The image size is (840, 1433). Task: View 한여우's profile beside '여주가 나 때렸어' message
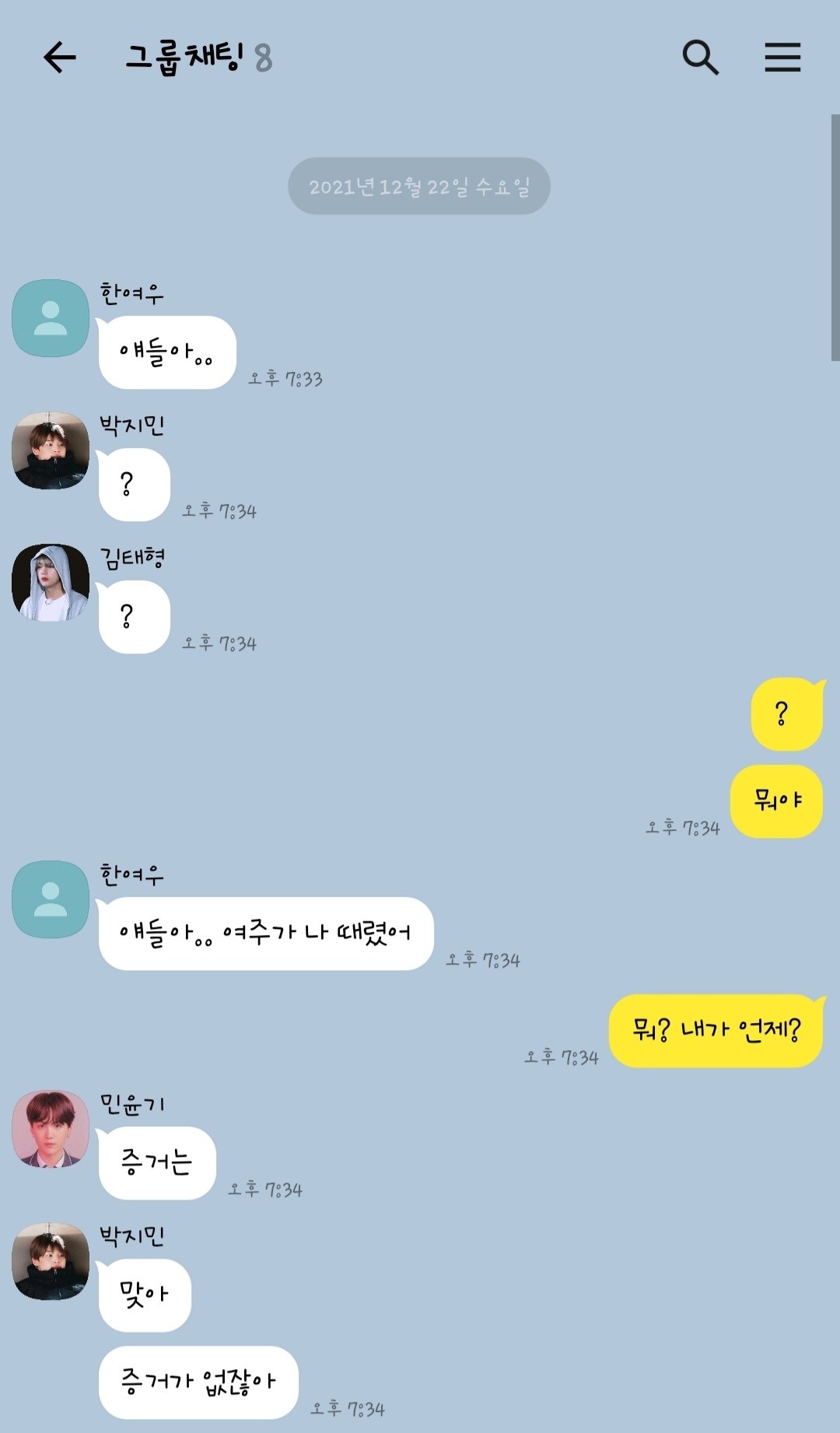[x=51, y=899]
